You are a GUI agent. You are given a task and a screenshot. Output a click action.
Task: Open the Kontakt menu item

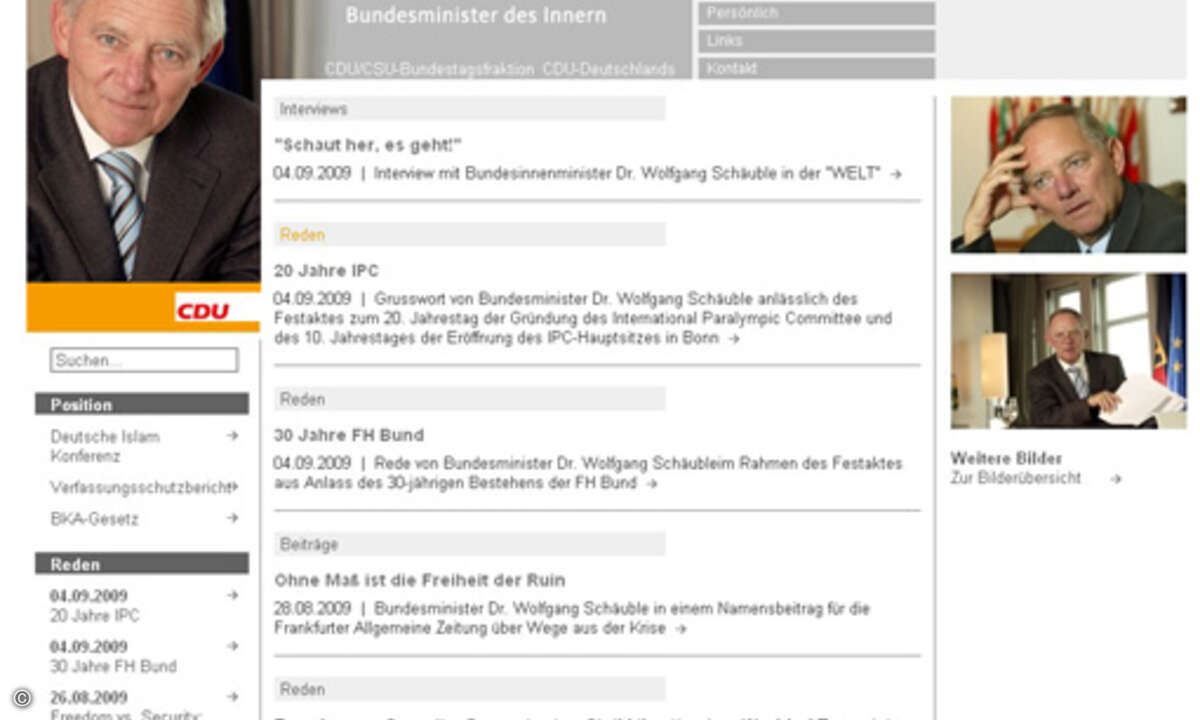pyautogui.click(x=816, y=69)
